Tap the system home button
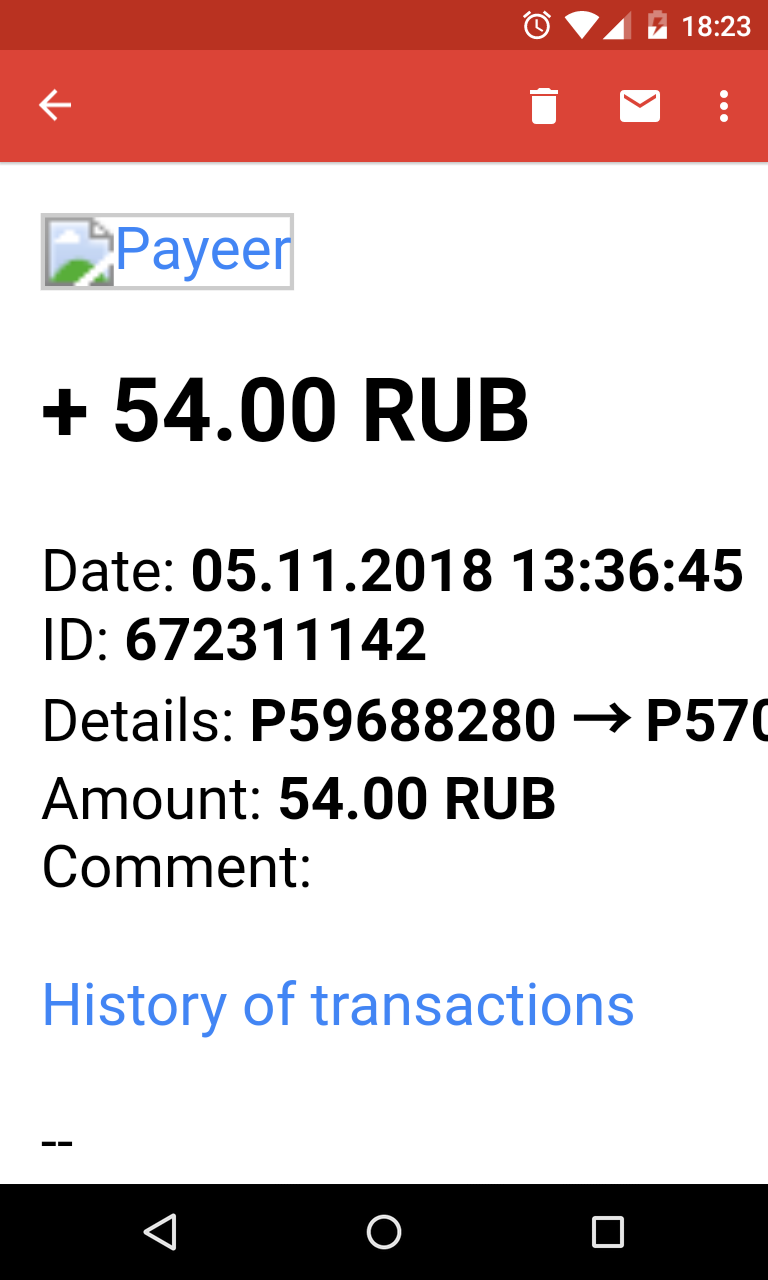 tap(384, 1232)
